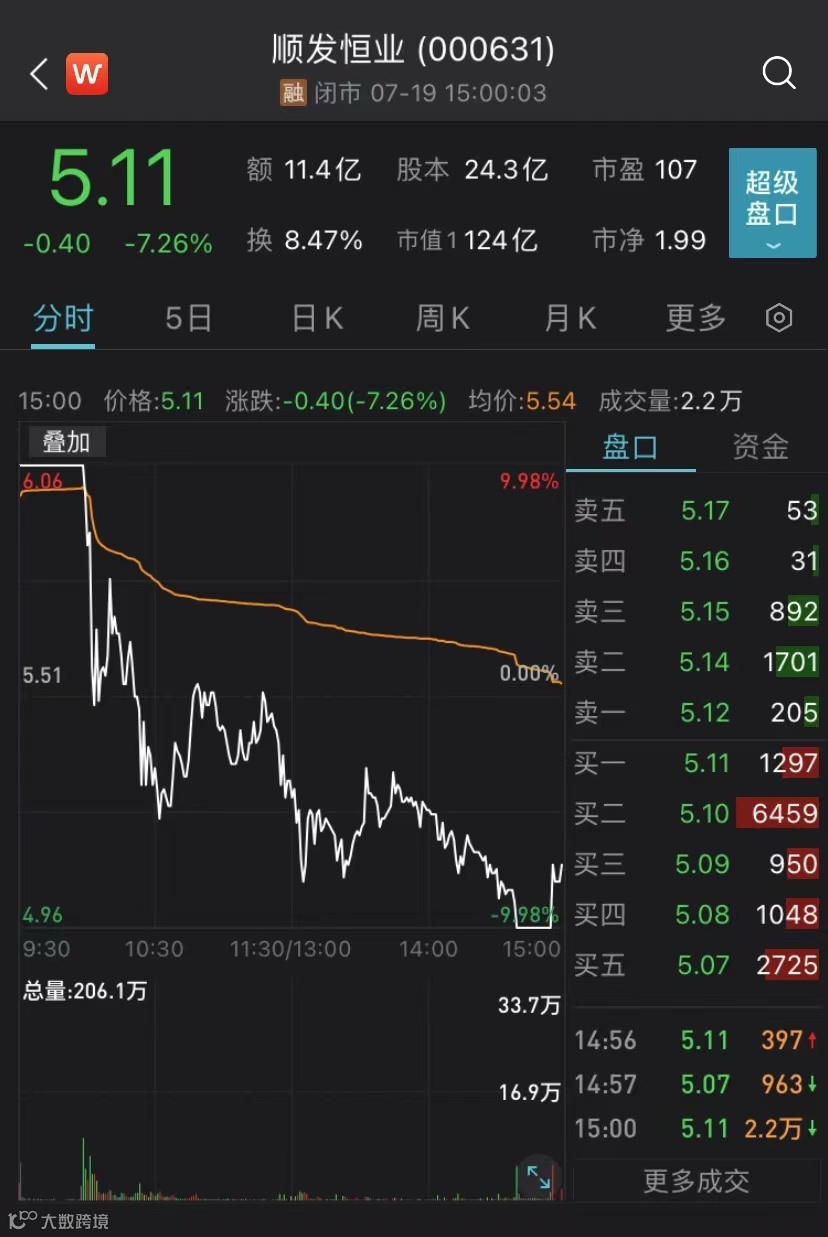Select the 分时 chart tab

(63, 319)
